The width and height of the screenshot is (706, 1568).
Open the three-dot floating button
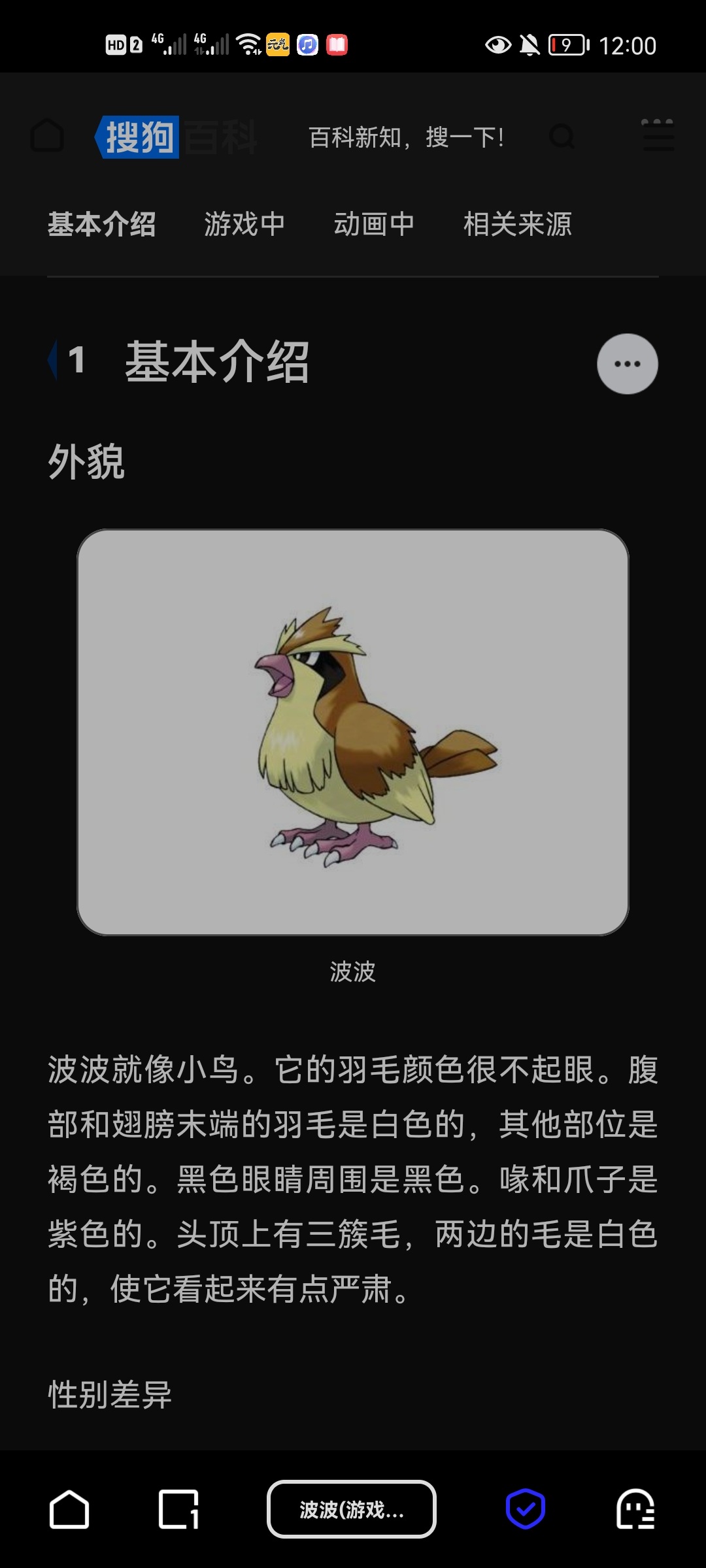click(x=627, y=364)
